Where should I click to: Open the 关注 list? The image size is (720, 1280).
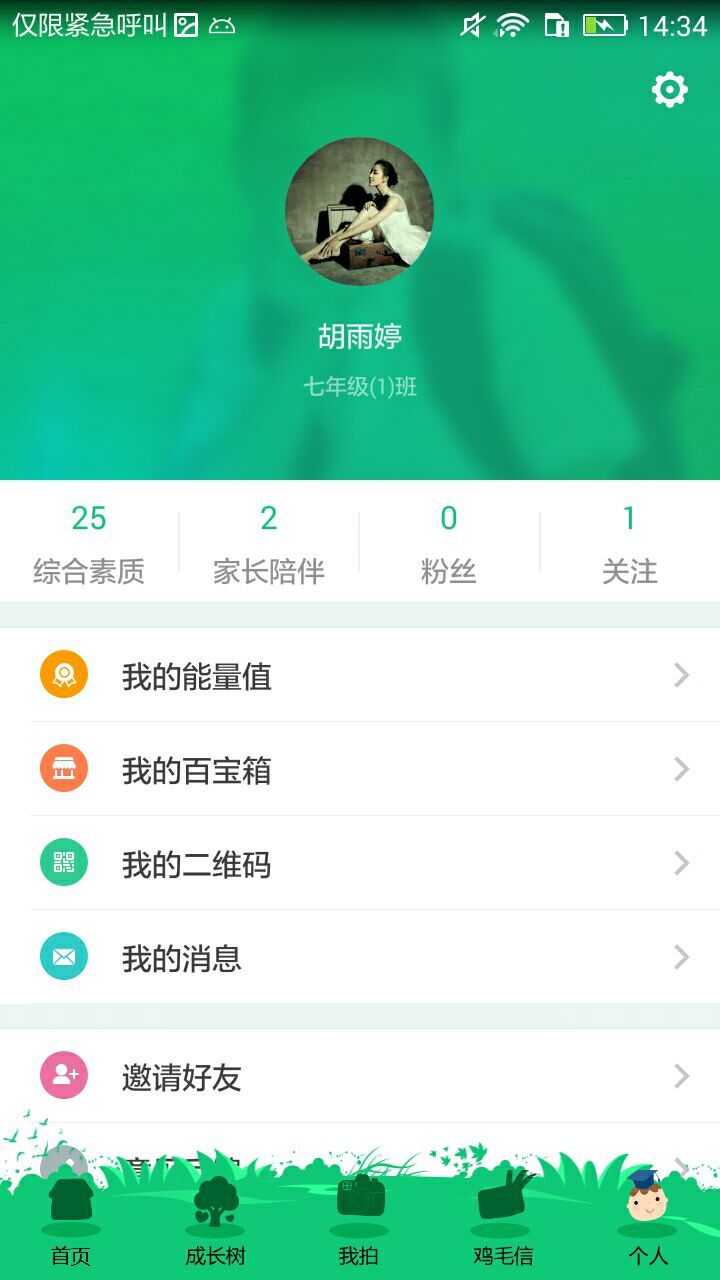coord(629,543)
